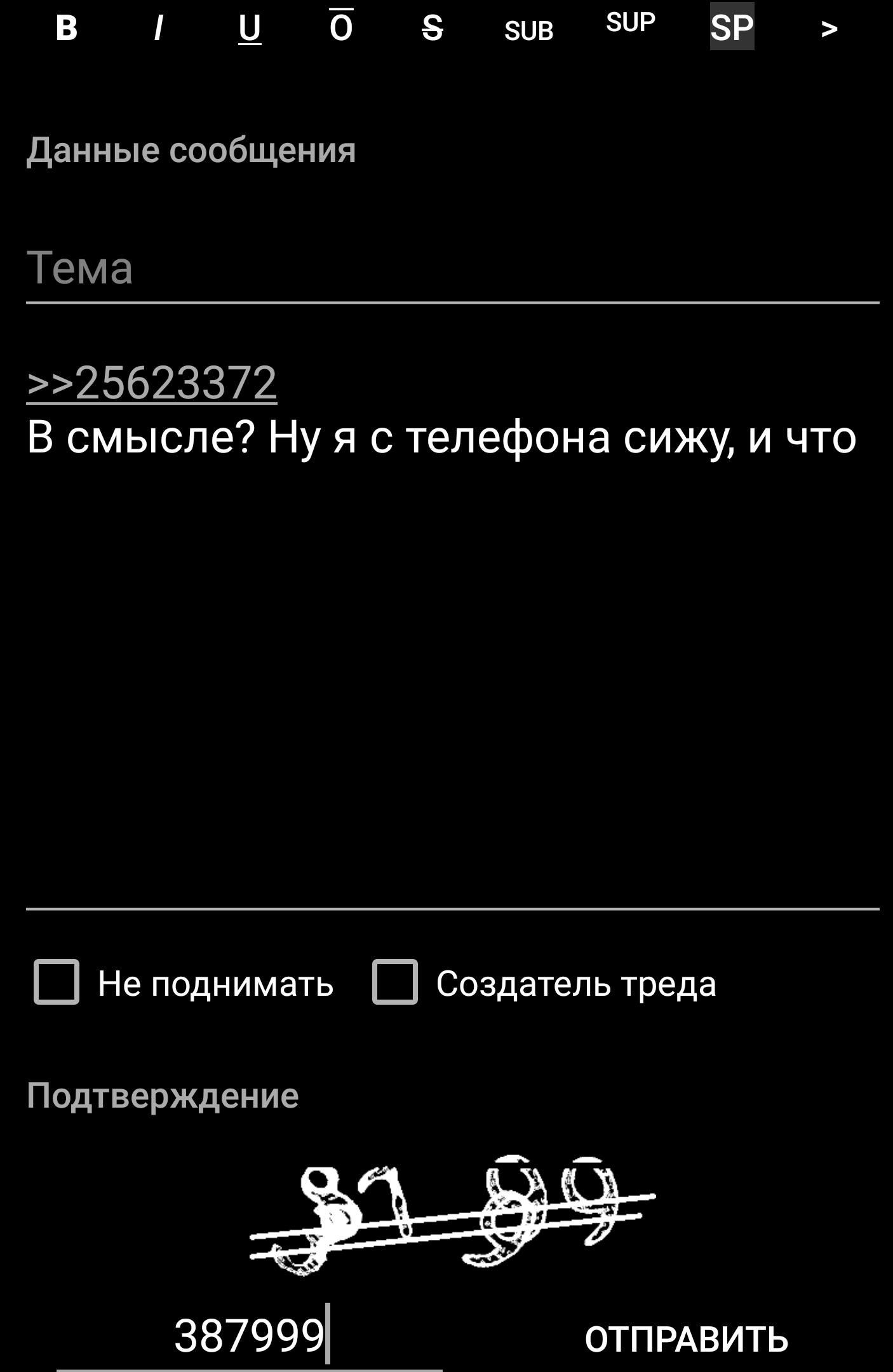Apply overline formatting with O button

pos(341,28)
